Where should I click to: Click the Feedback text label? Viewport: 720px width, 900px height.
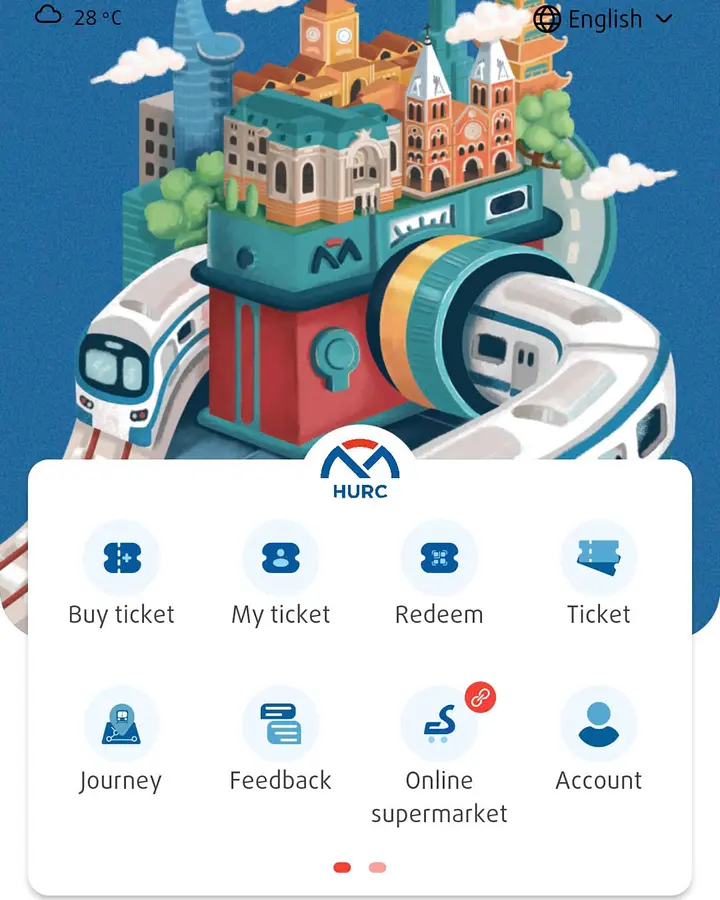click(x=280, y=780)
